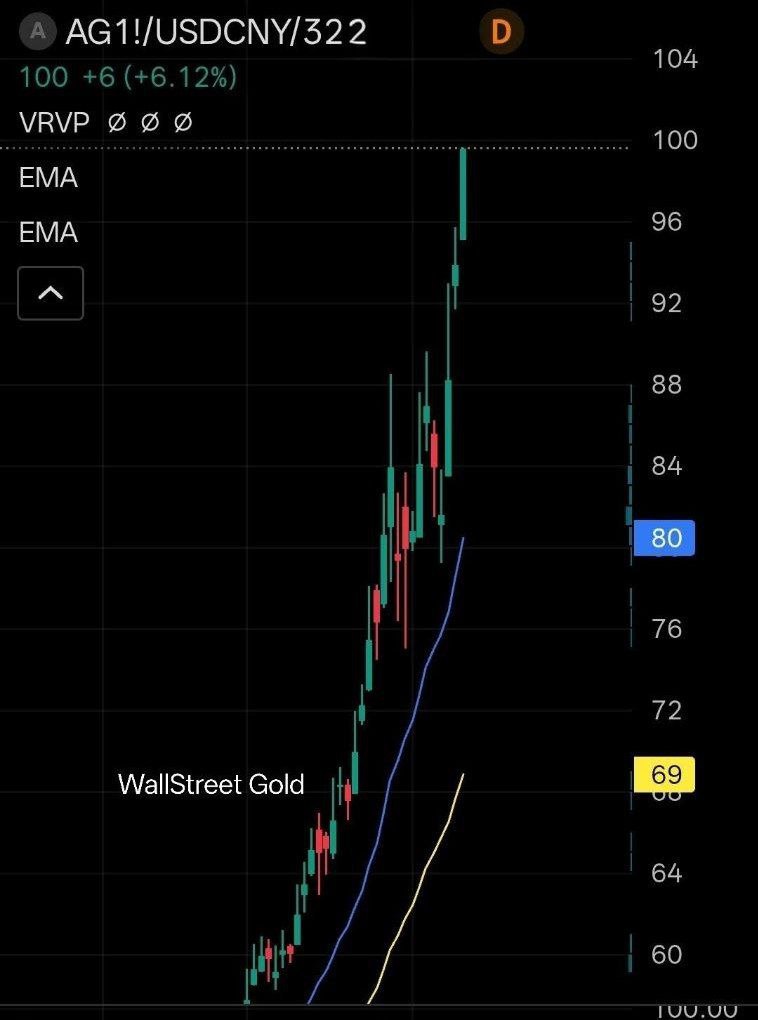Open the AG1!/USDCNY/322 symbol title
This screenshot has height=1020, width=758.
pos(216,32)
